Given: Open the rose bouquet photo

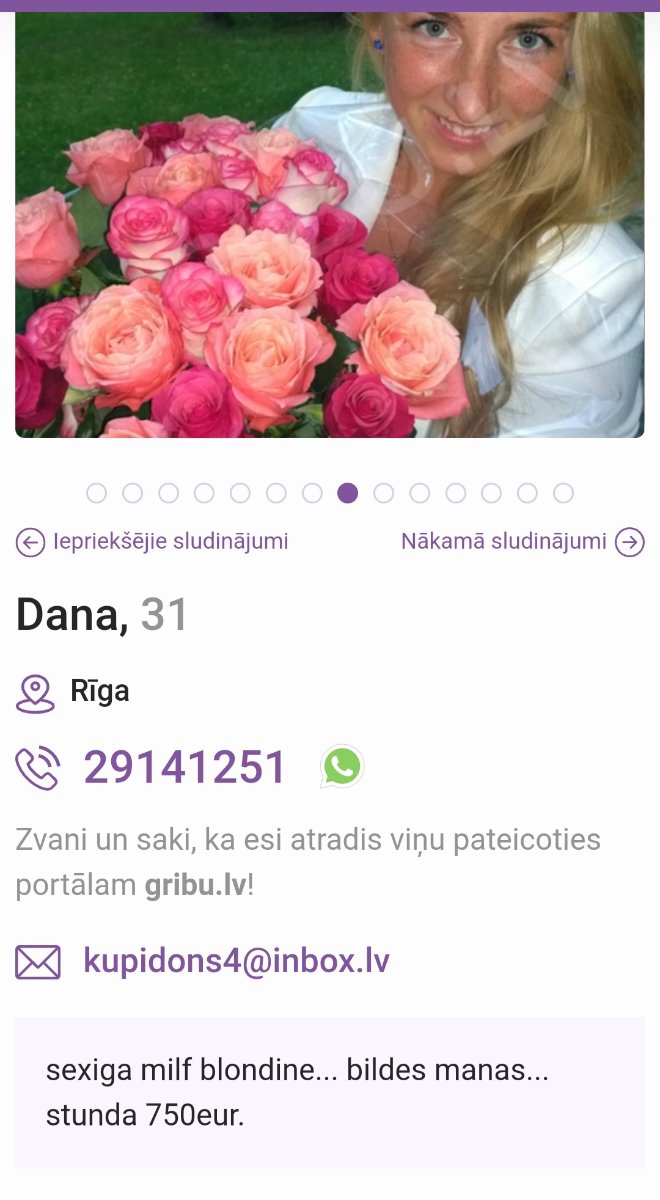Looking at the screenshot, I should point(330,225).
